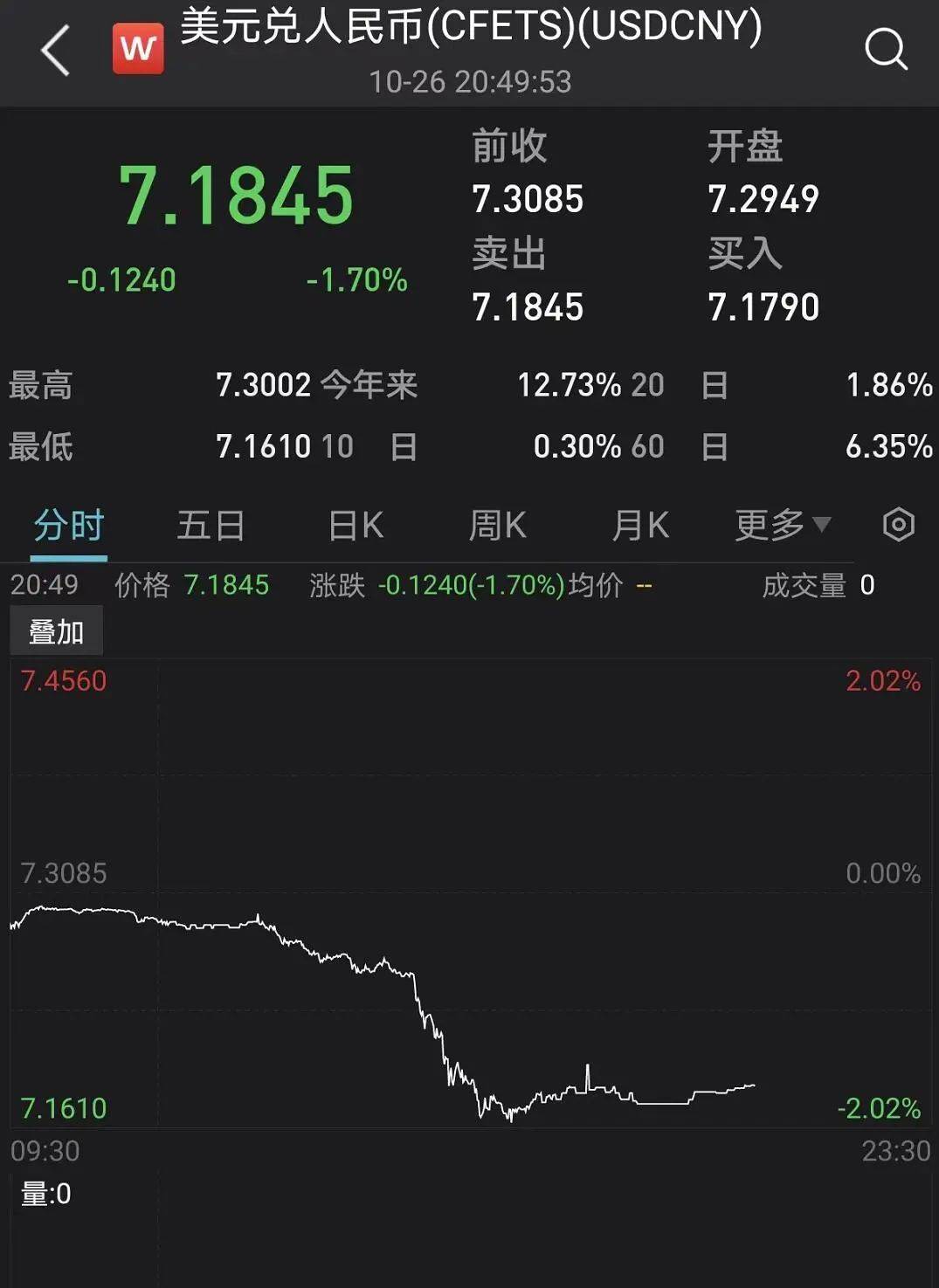
Task: Open the search icon
Action: [886, 48]
